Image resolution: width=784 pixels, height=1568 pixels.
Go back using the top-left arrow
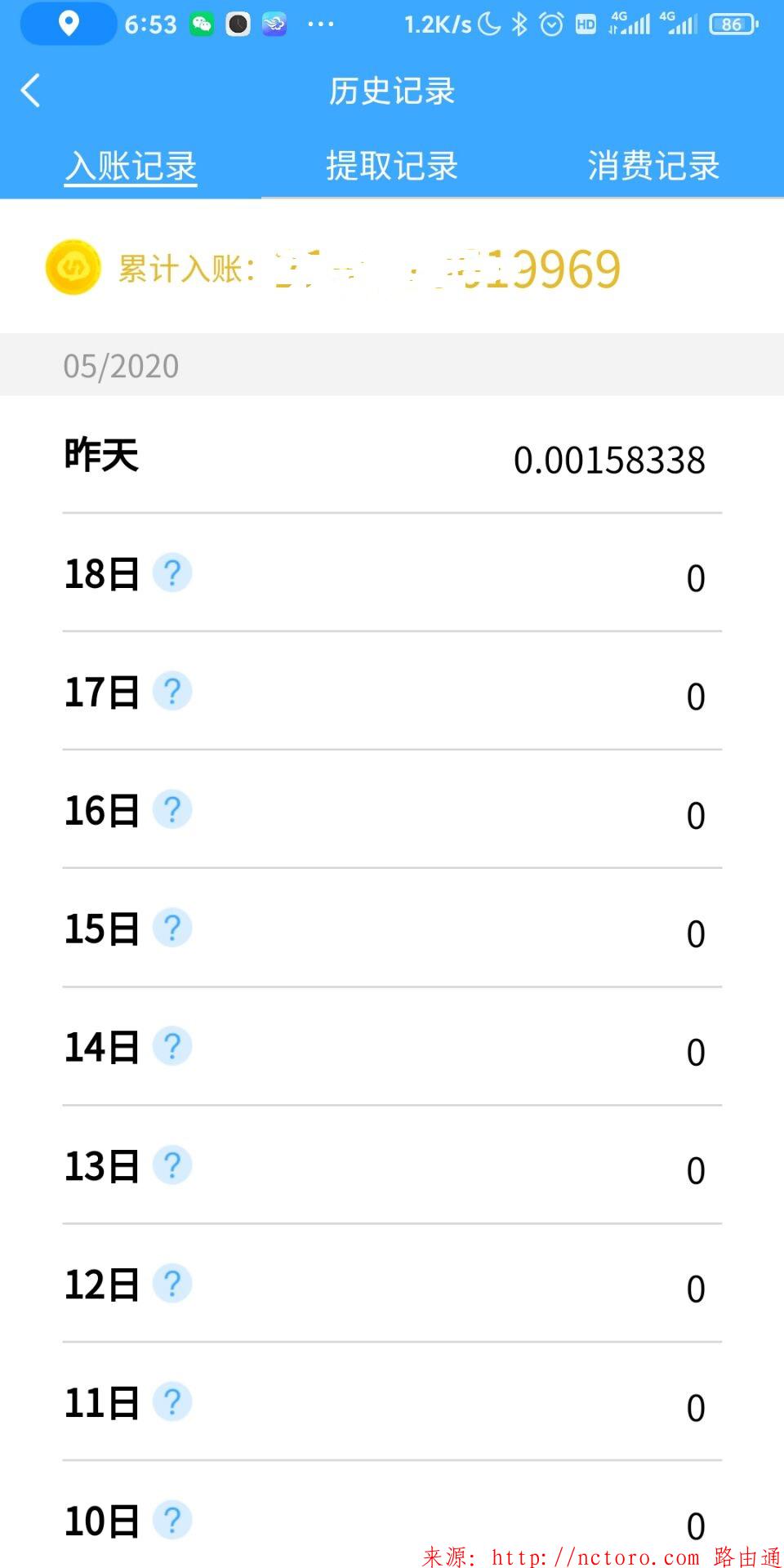click(x=31, y=91)
